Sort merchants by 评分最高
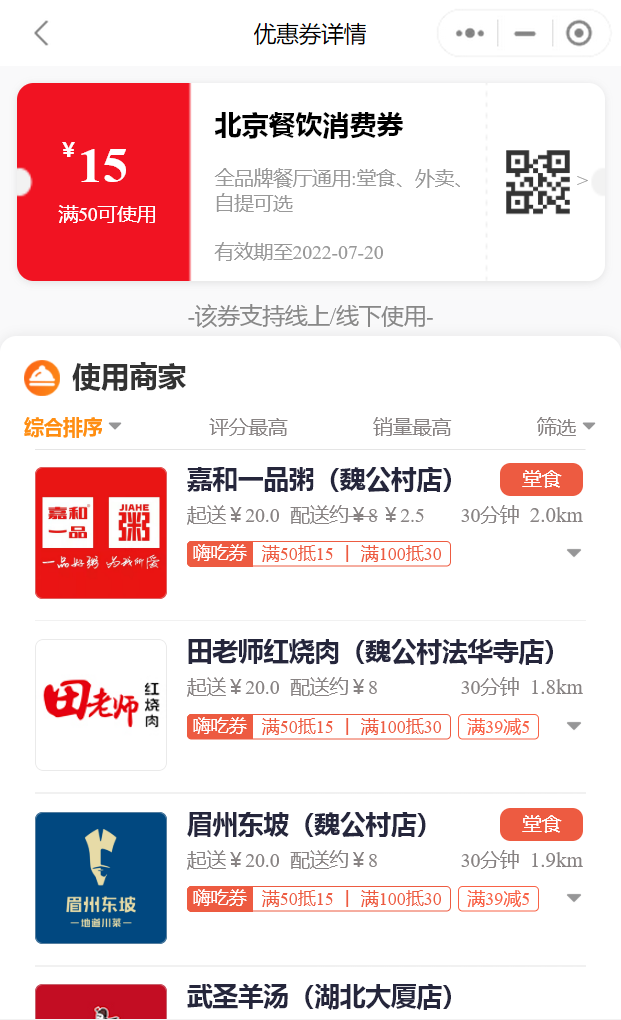Image resolution: width=621 pixels, height=1020 pixels. point(248,427)
